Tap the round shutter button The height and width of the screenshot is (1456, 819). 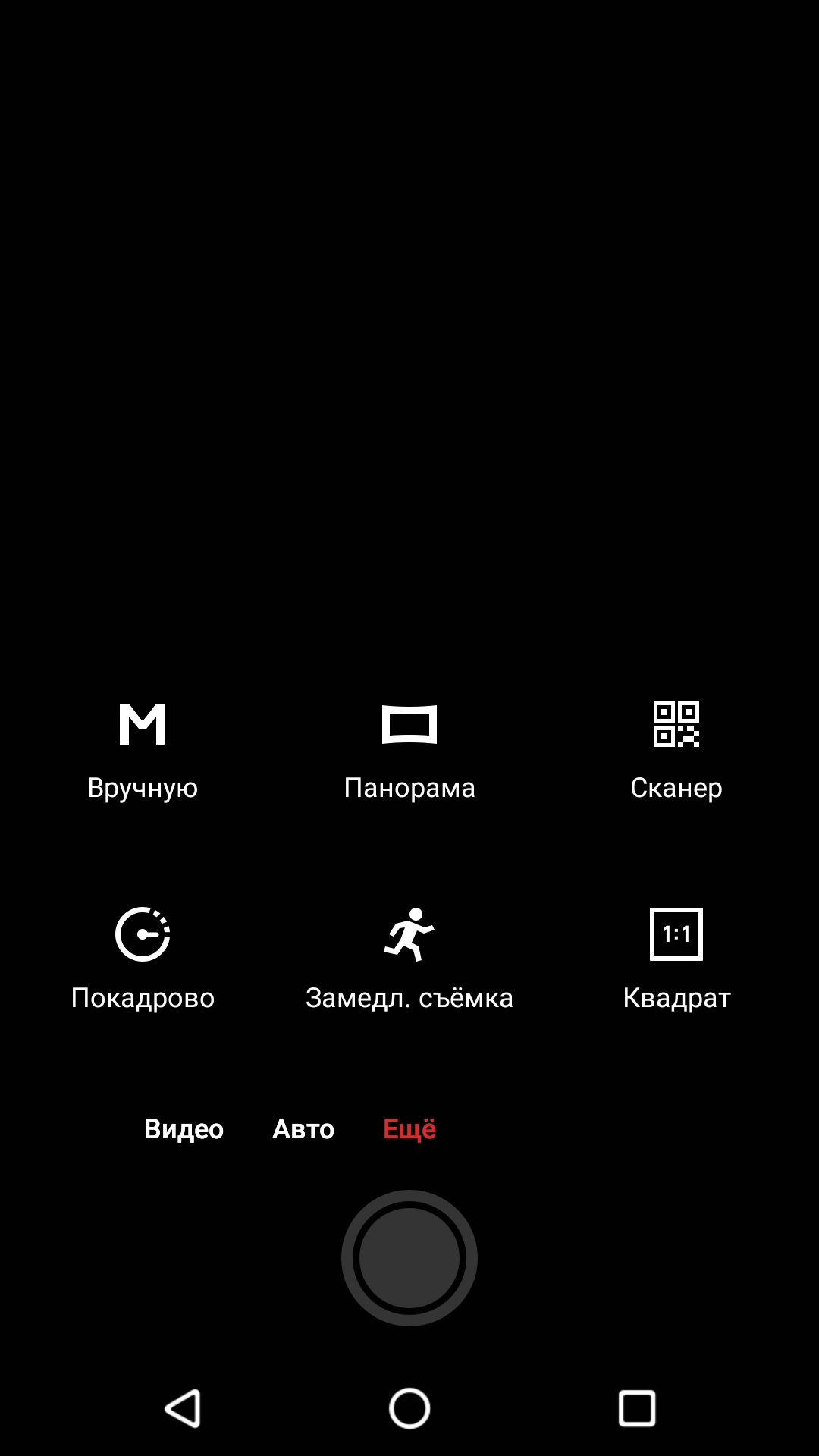tap(409, 1258)
